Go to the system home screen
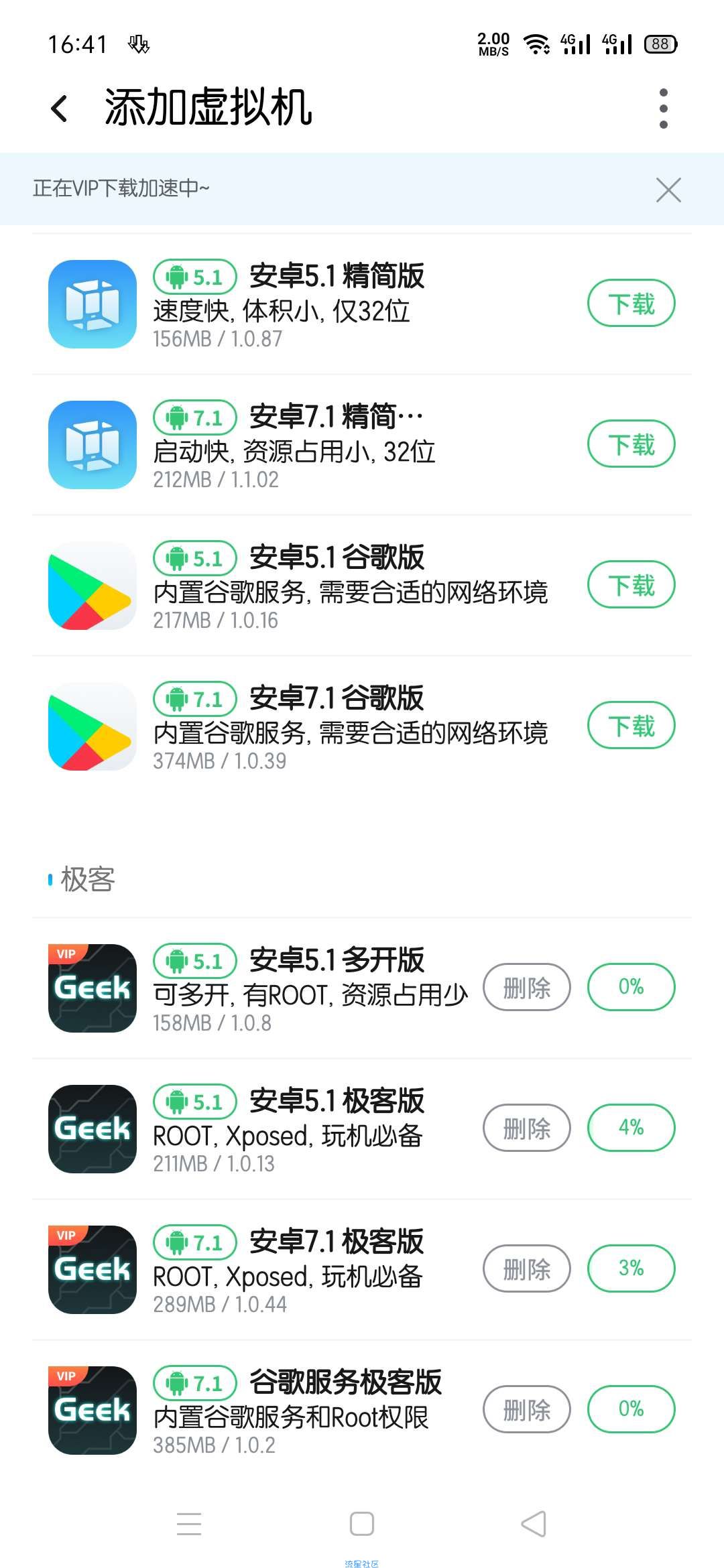This screenshot has height=1568, width=724. (x=362, y=1524)
